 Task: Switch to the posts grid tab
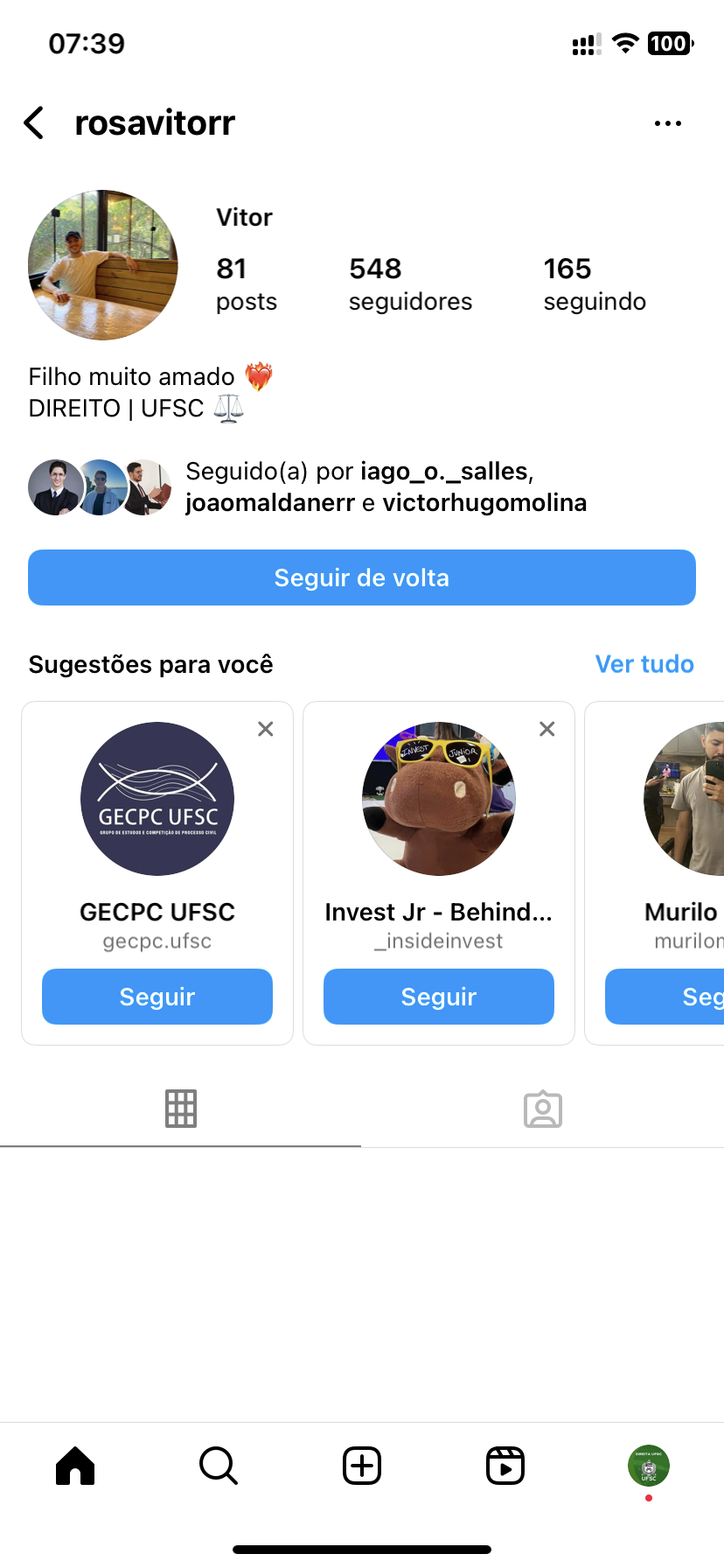tap(181, 1109)
